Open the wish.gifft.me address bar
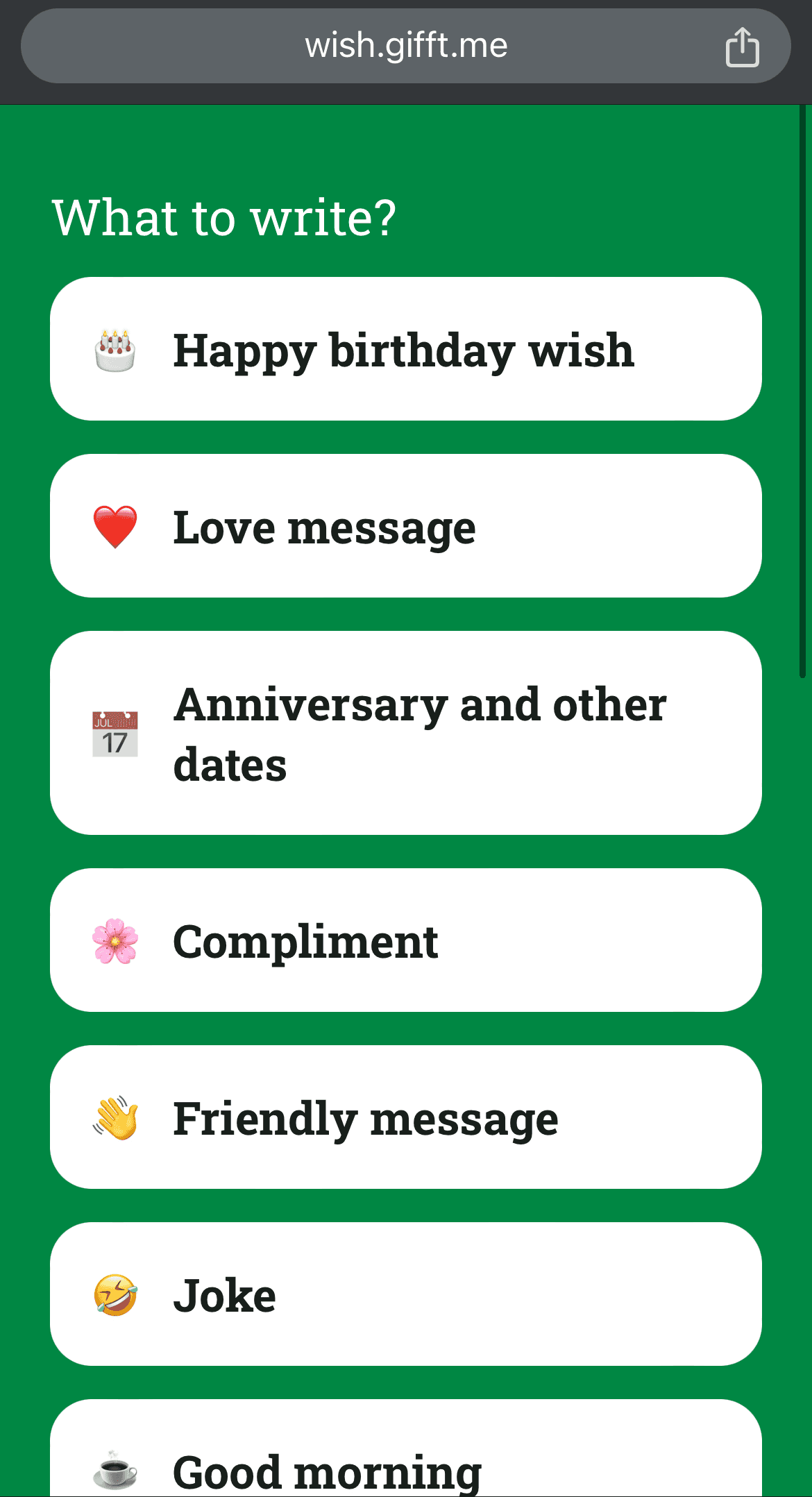 (406, 46)
